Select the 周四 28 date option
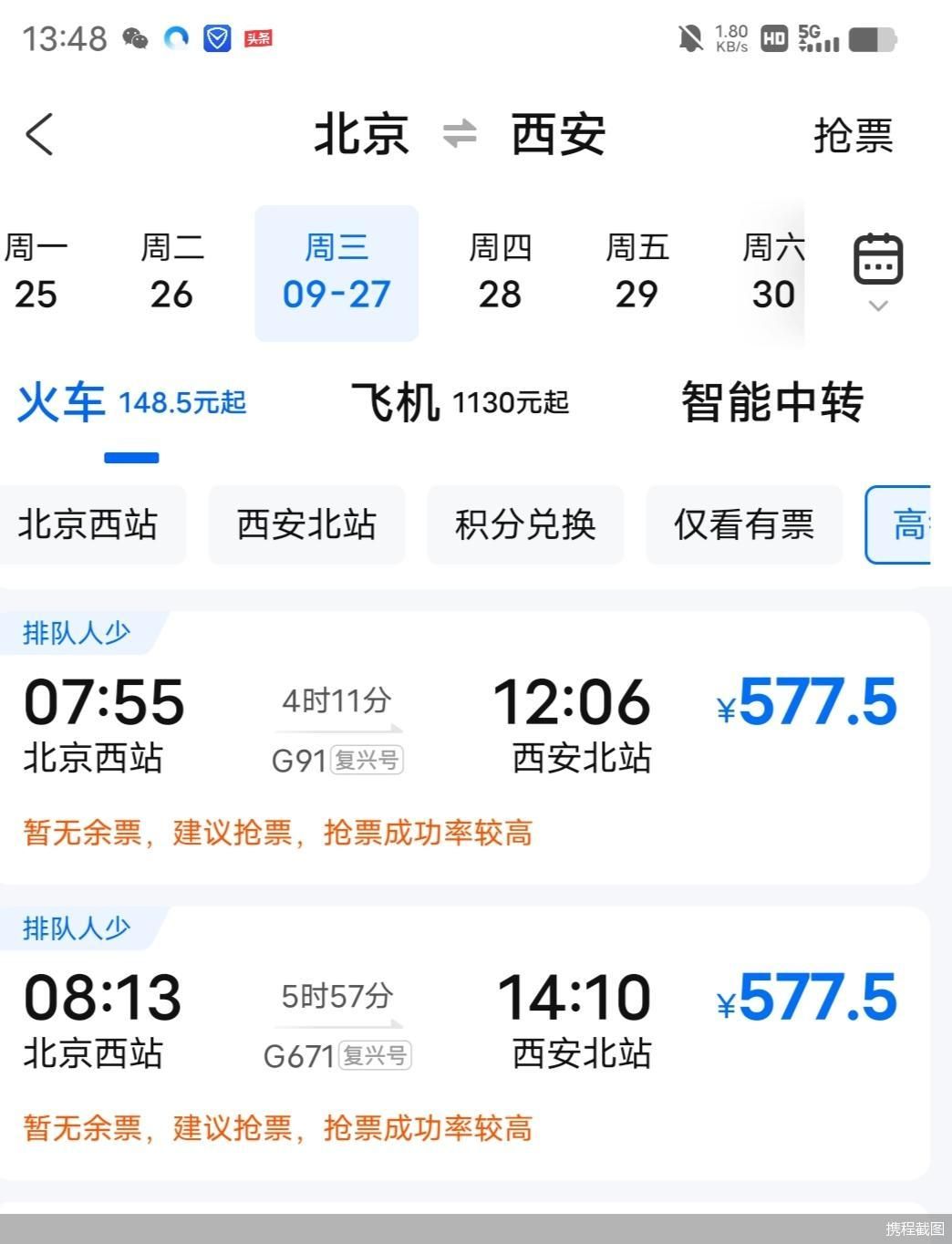Viewport: 952px width, 1244px height. point(499,272)
